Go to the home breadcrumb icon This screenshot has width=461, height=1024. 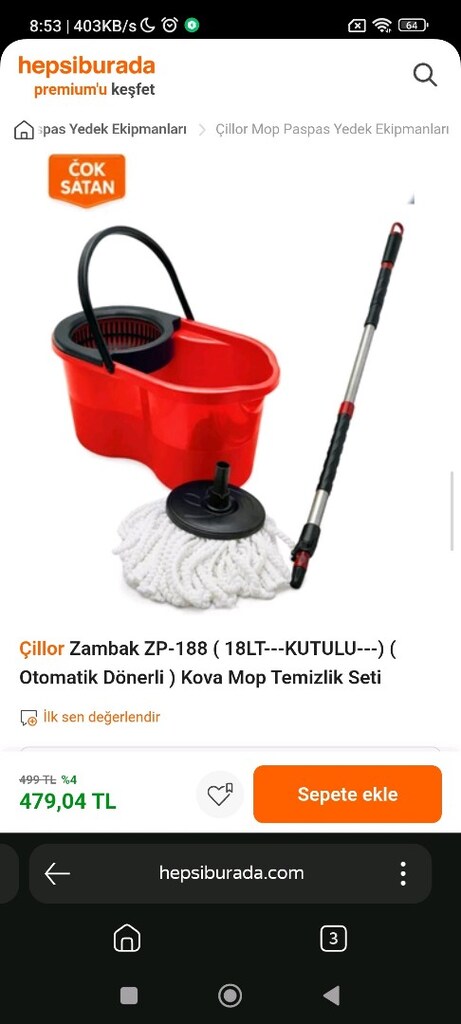pyautogui.click(x=24, y=129)
